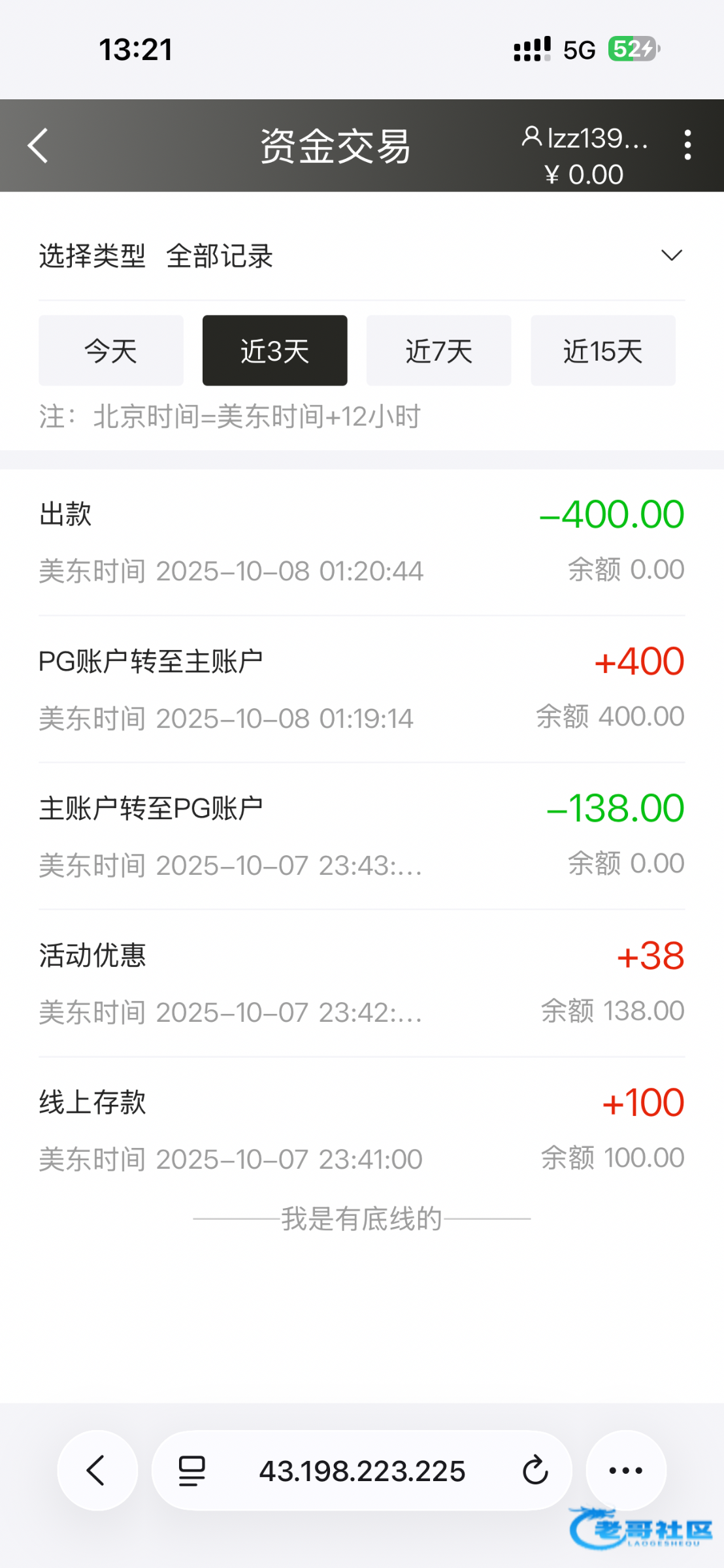724x1568 pixels.
Task: Show records for 近15天
Action: pyautogui.click(x=602, y=351)
